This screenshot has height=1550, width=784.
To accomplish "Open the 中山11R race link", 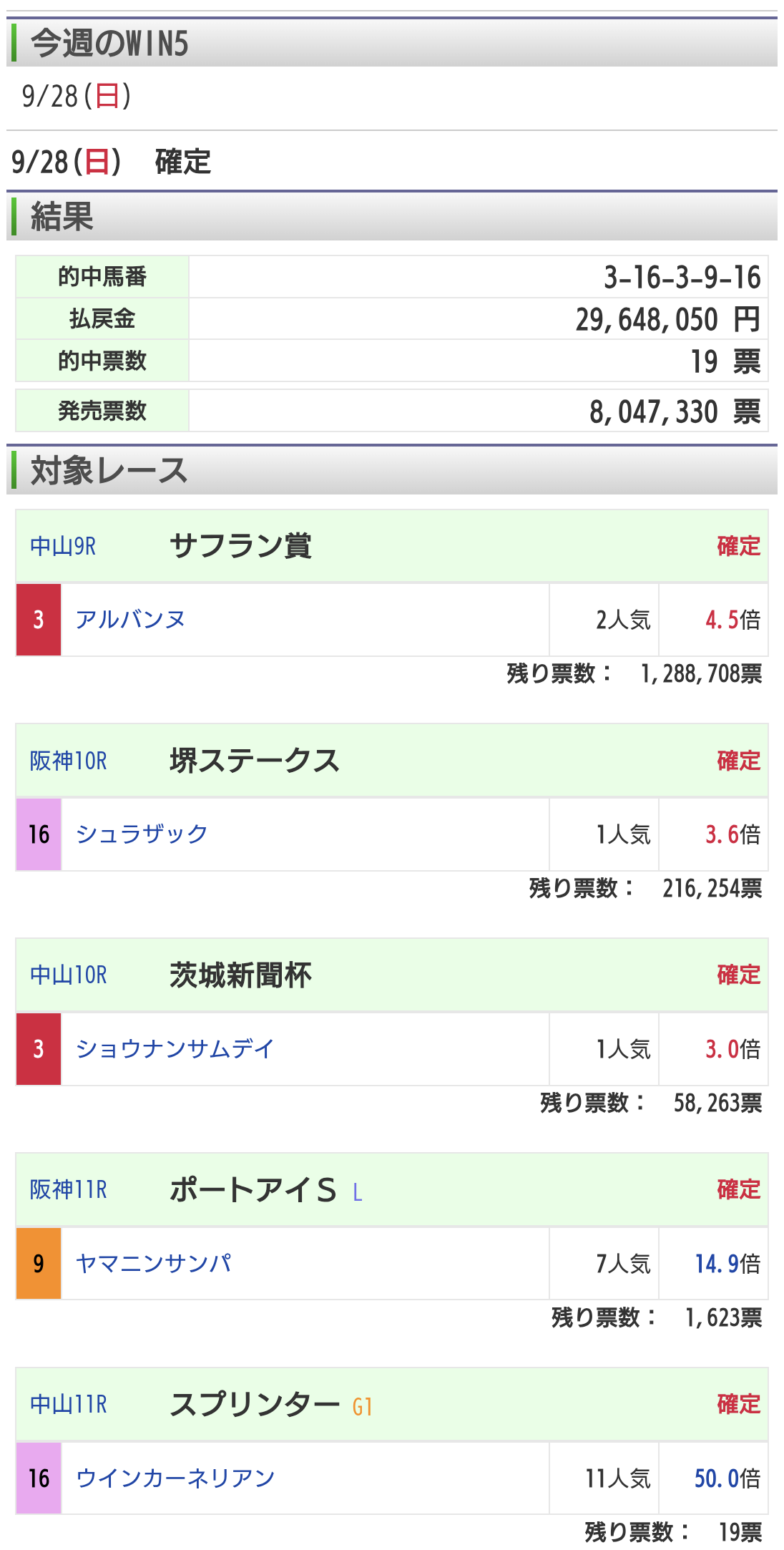I will 68,1405.
